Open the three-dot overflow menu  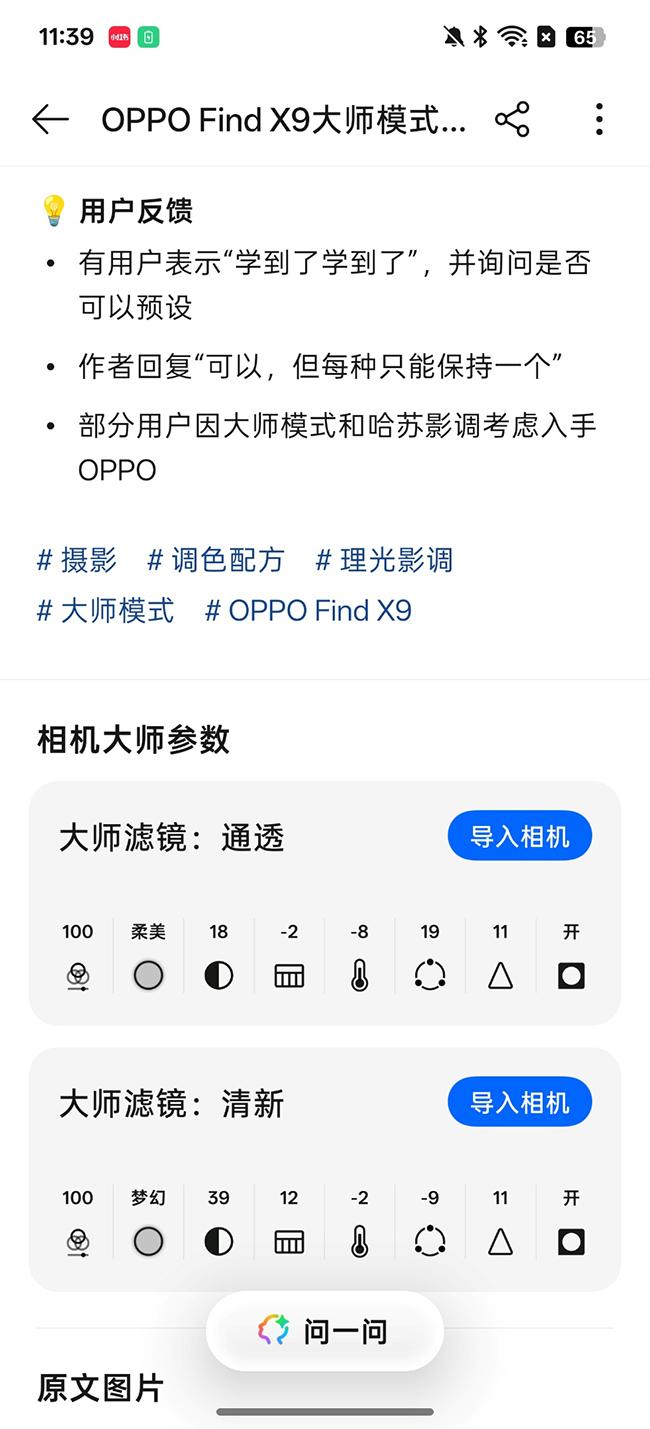coord(599,120)
